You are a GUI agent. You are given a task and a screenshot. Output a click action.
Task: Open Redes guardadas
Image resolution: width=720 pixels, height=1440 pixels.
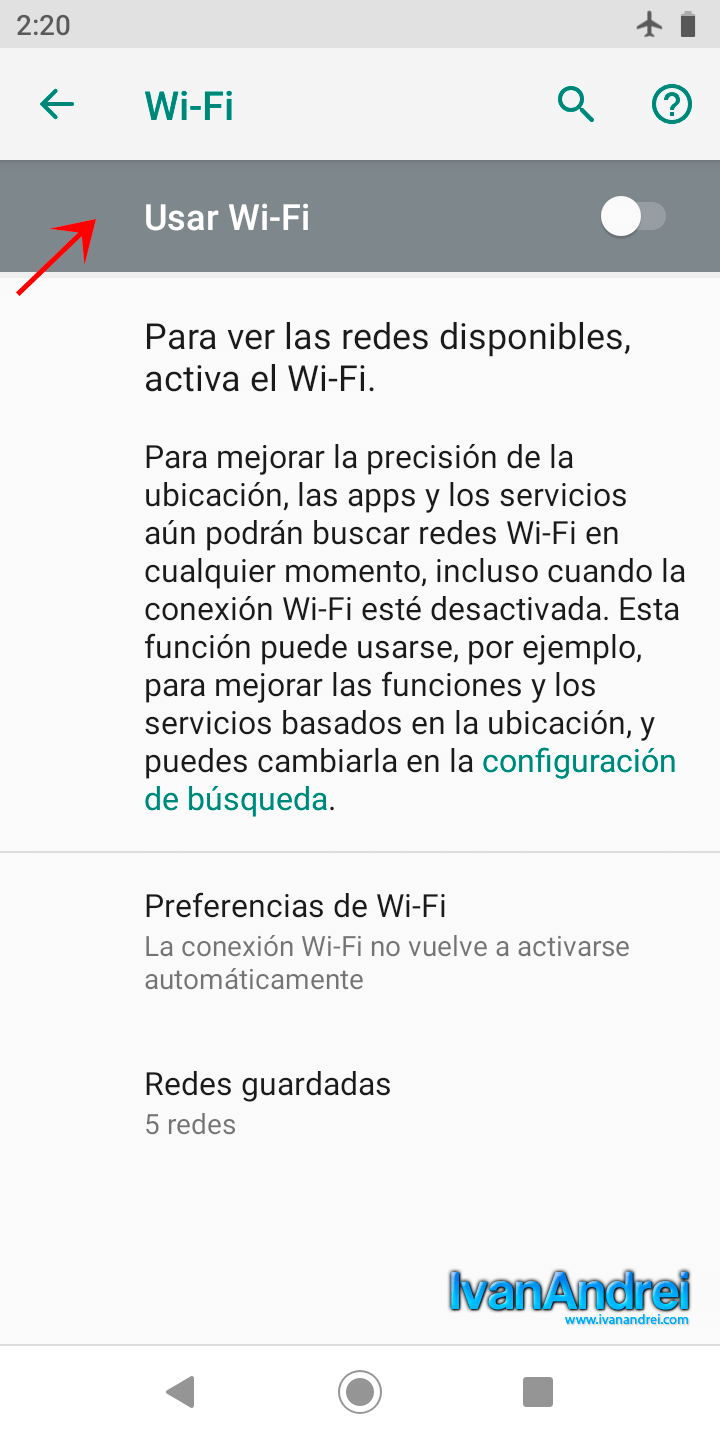click(360, 1102)
